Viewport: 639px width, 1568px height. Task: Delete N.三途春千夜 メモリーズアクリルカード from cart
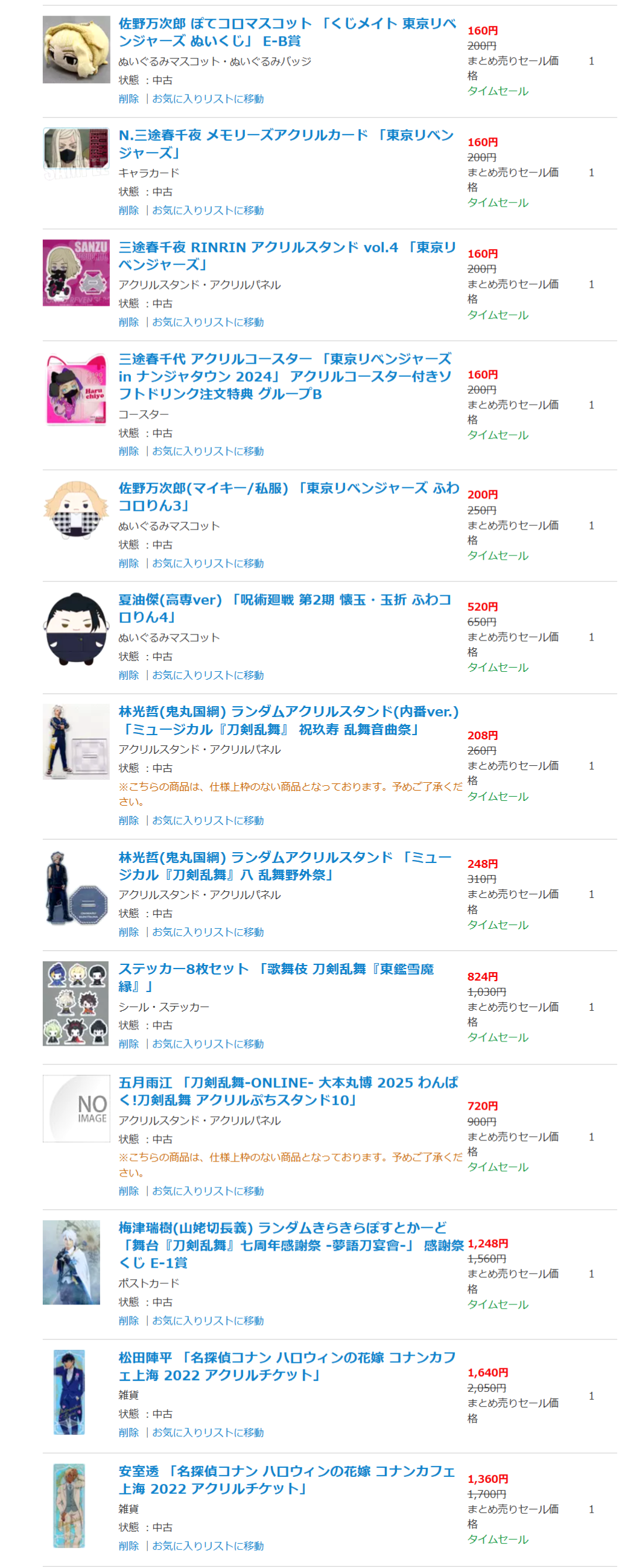point(129,210)
